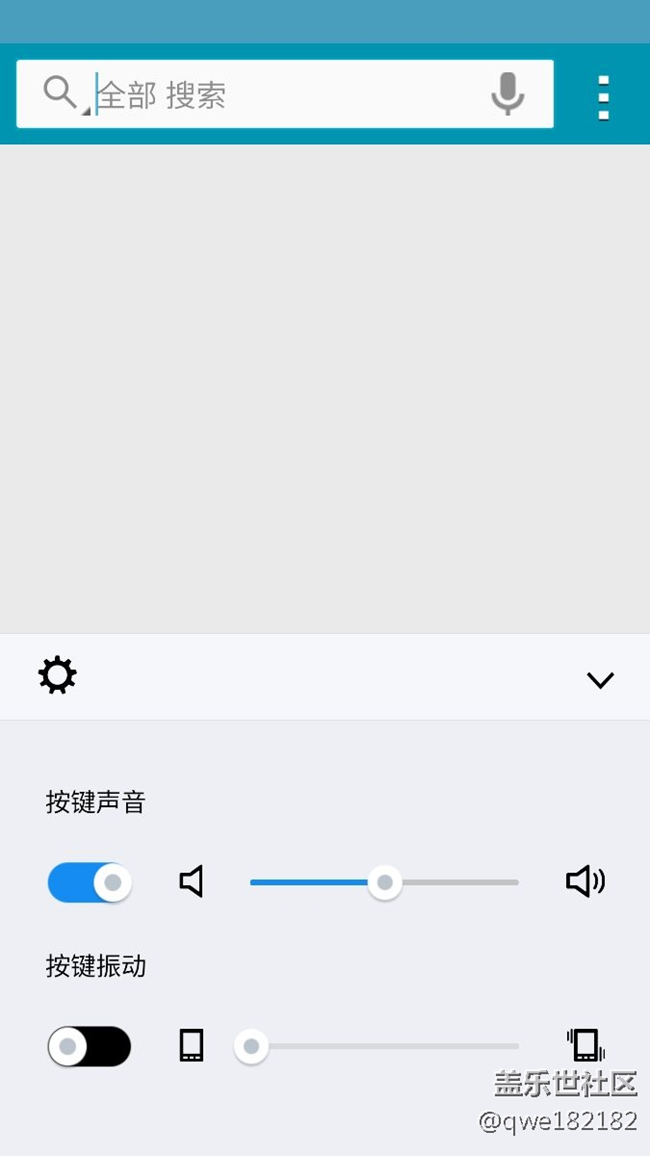Set 按键声音 volume on its slider

[x=384, y=882]
